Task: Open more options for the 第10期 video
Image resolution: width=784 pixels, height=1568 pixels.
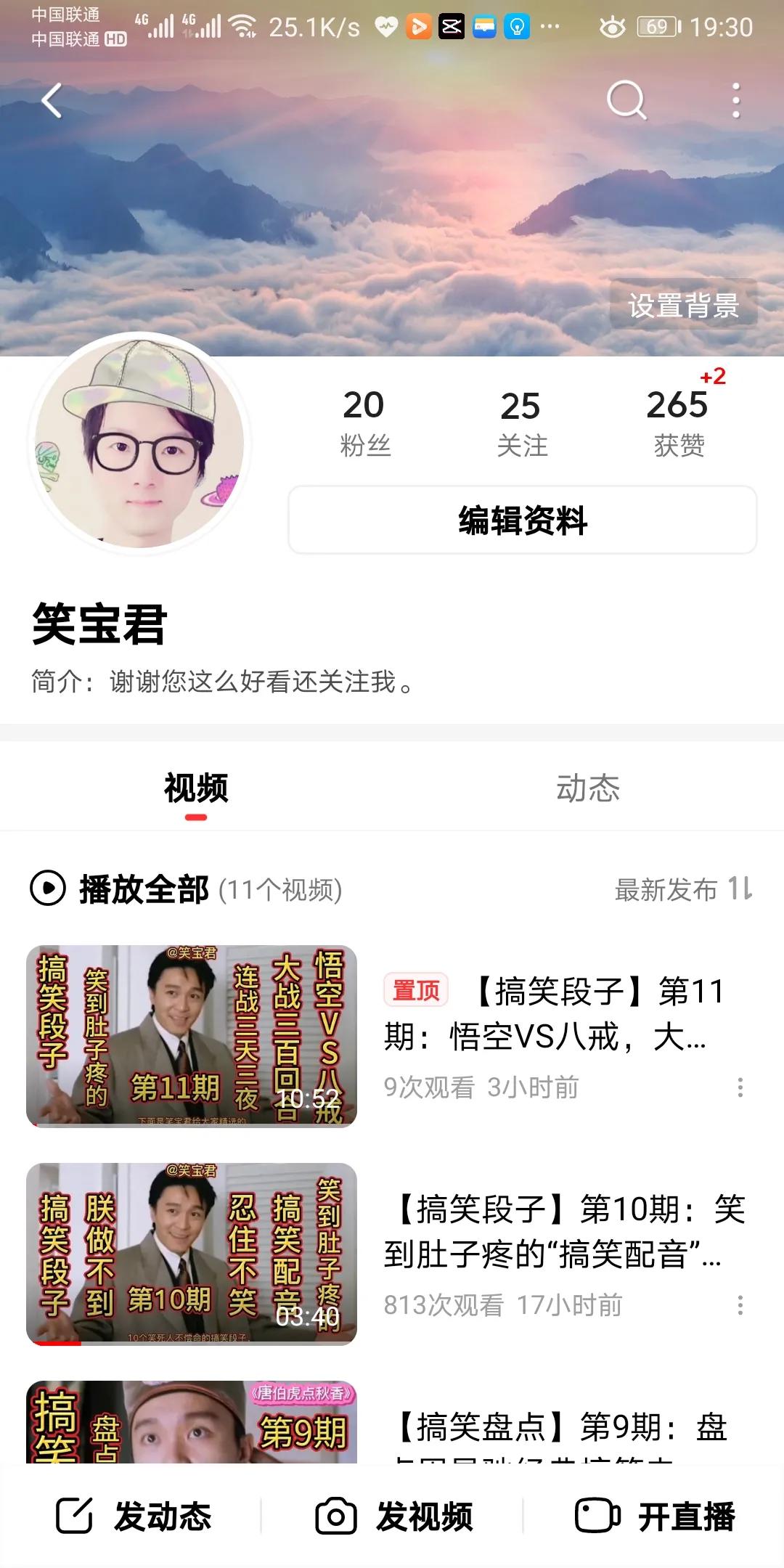Action: coord(740,1305)
